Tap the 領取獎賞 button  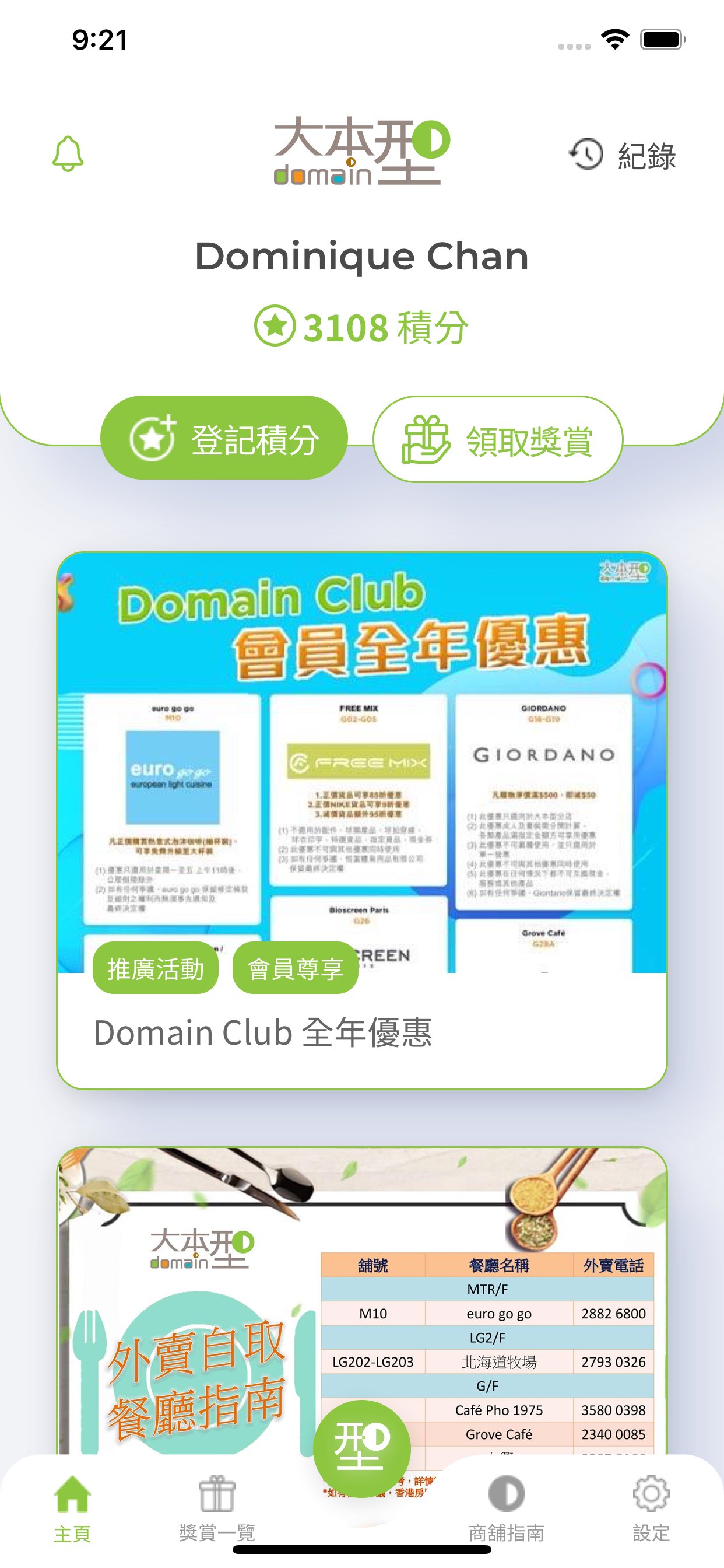pyautogui.click(x=497, y=439)
